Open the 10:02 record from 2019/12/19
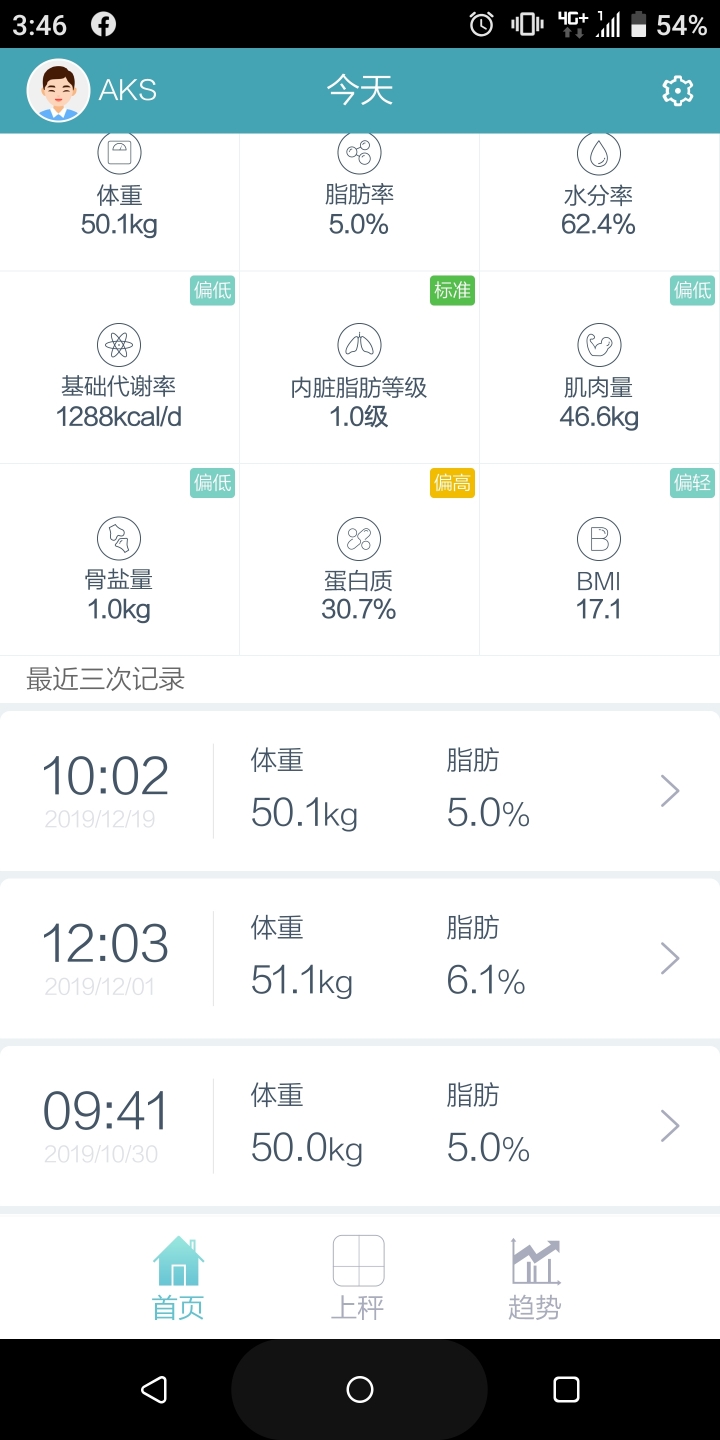The image size is (720, 1440). (x=360, y=791)
